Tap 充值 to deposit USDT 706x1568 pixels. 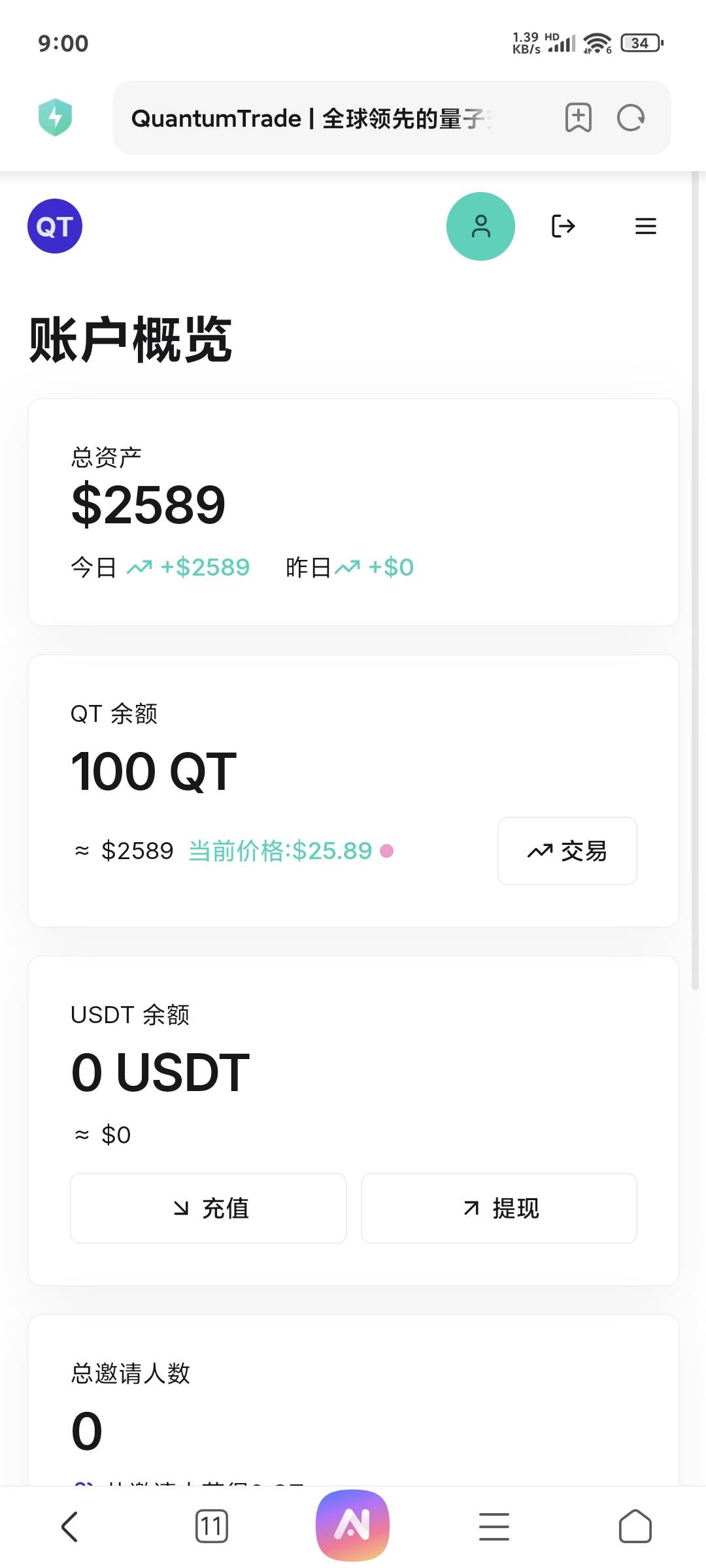pyautogui.click(x=209, y=1208)
